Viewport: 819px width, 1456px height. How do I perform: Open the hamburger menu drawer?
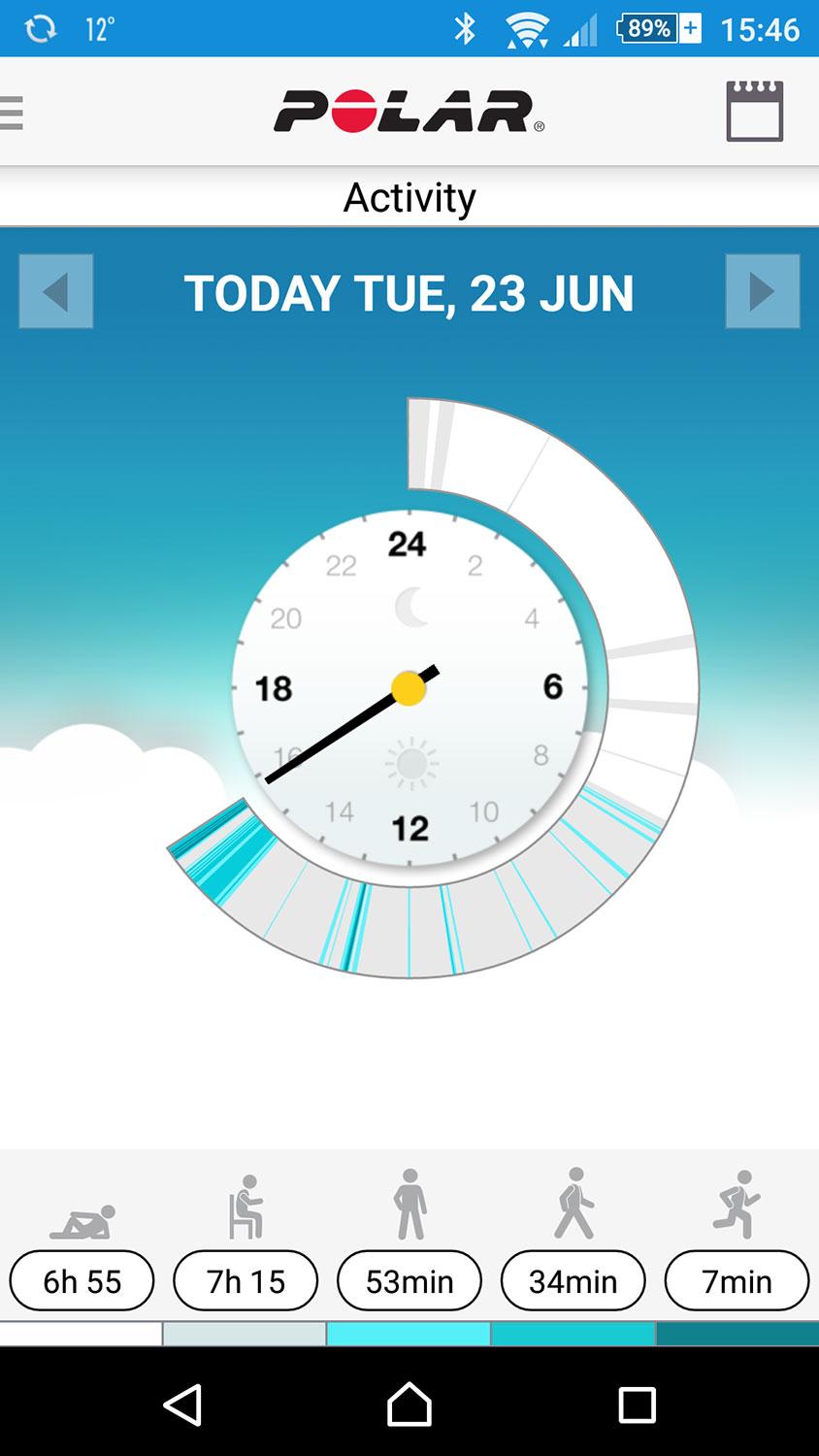tap(12, 113)
